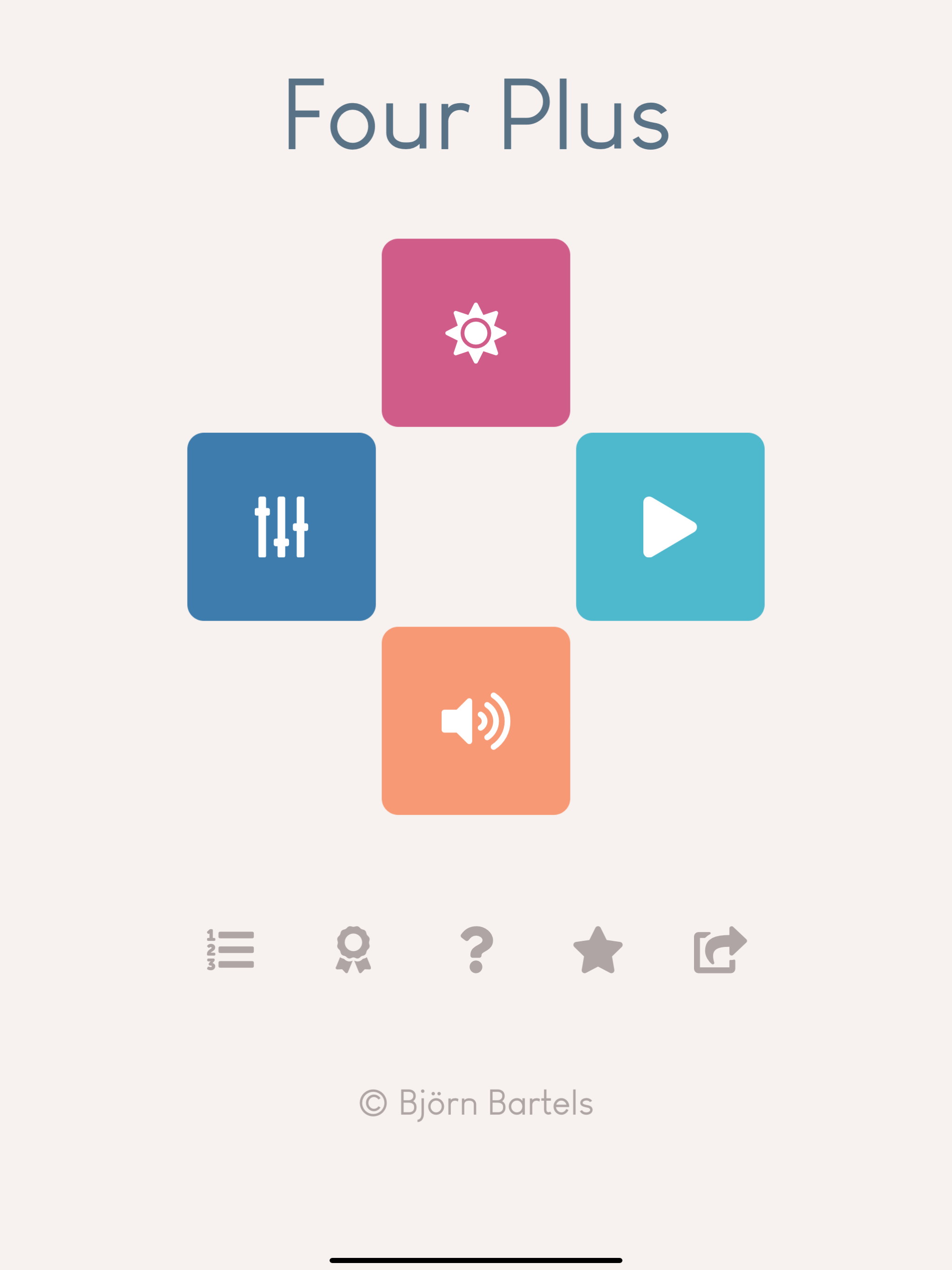Tap the home indicator bar at bottom
This screenshot has height=1270, width=952.
coord(476,1260)
